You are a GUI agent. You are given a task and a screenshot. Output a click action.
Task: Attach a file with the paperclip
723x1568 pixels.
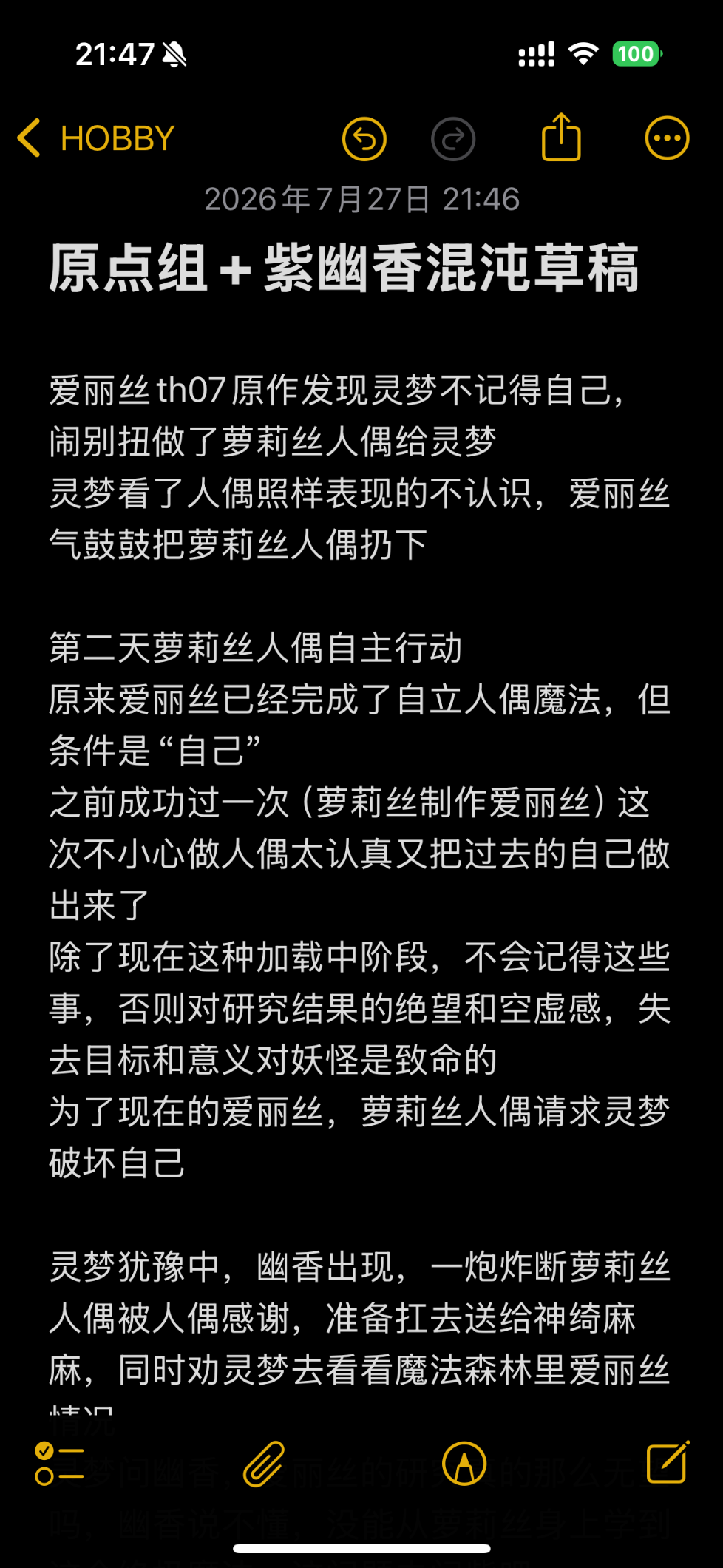tap(264, 1463)
